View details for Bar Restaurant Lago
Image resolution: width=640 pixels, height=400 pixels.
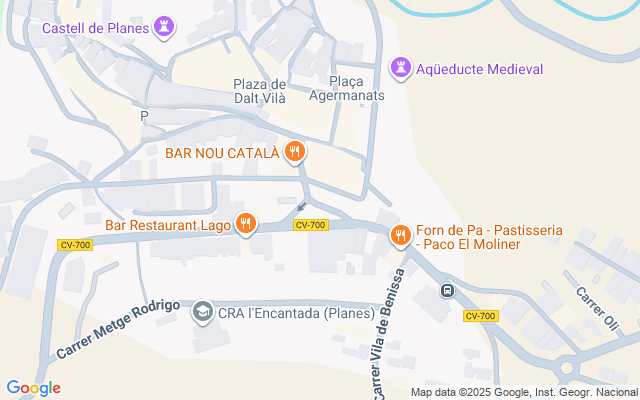point(244,222)
